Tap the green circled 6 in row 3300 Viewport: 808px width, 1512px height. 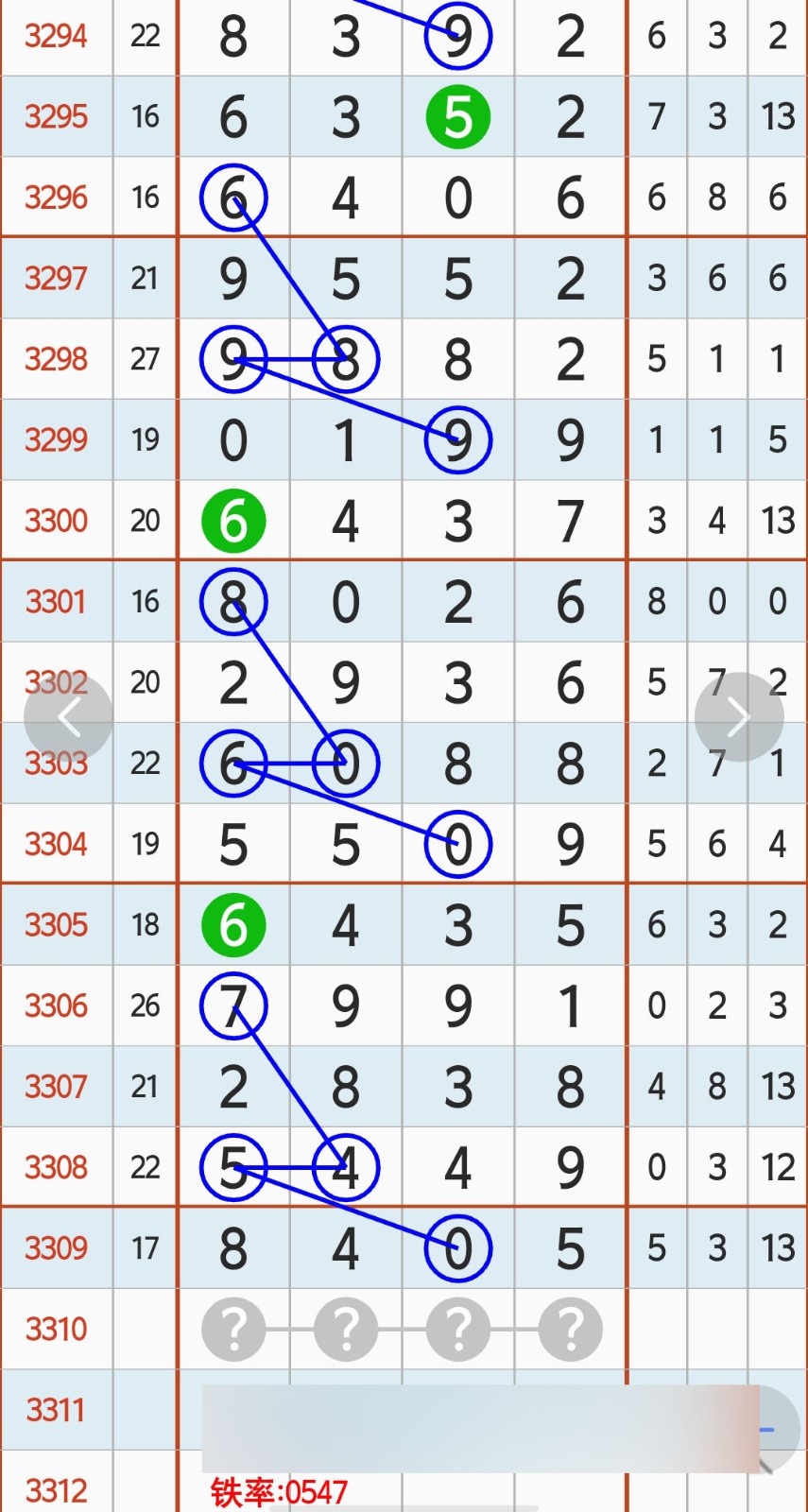[x=233, y=519]
